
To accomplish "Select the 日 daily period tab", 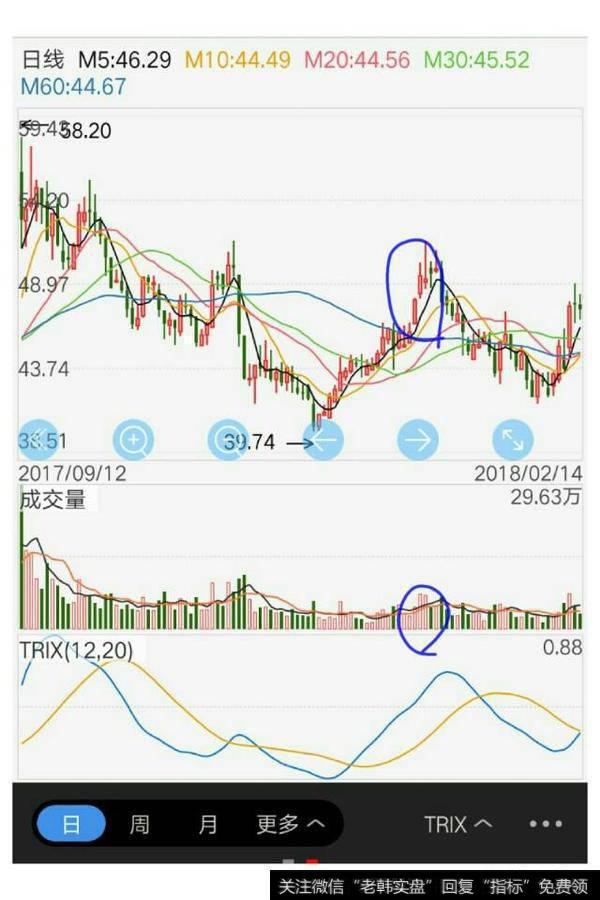I will [71, 824].
